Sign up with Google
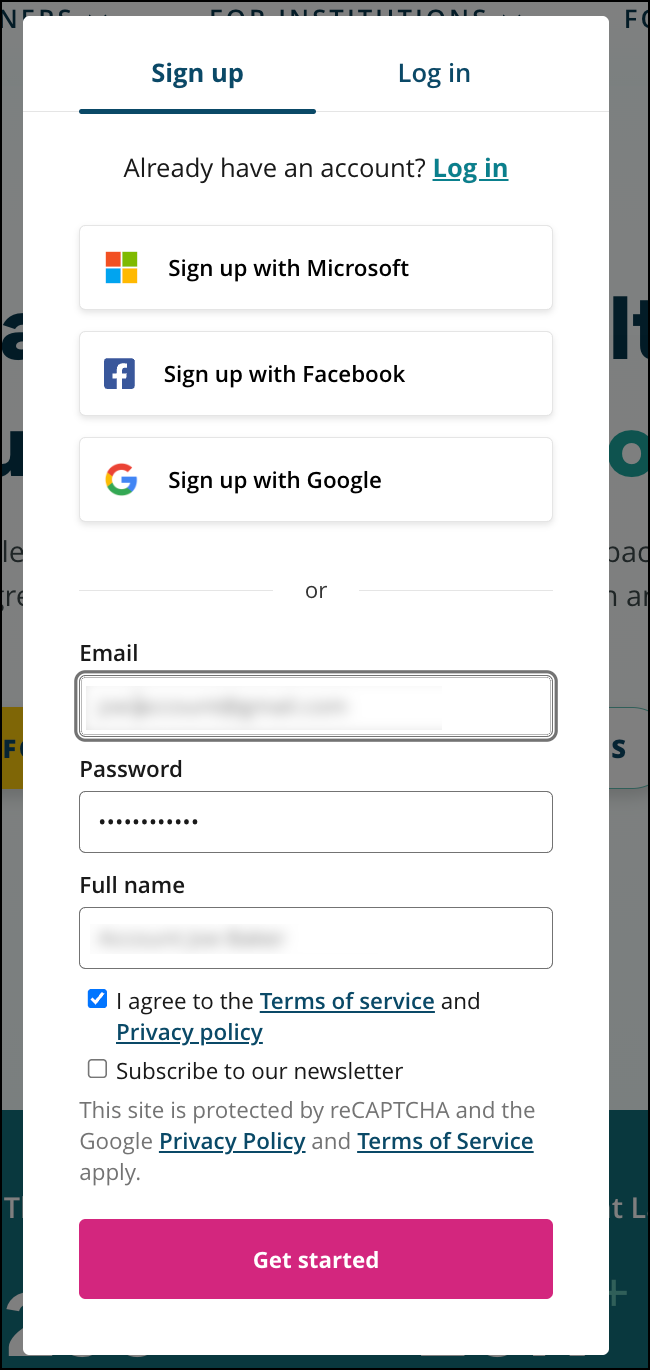650x1370 pixels. click(x=315, y=480)
